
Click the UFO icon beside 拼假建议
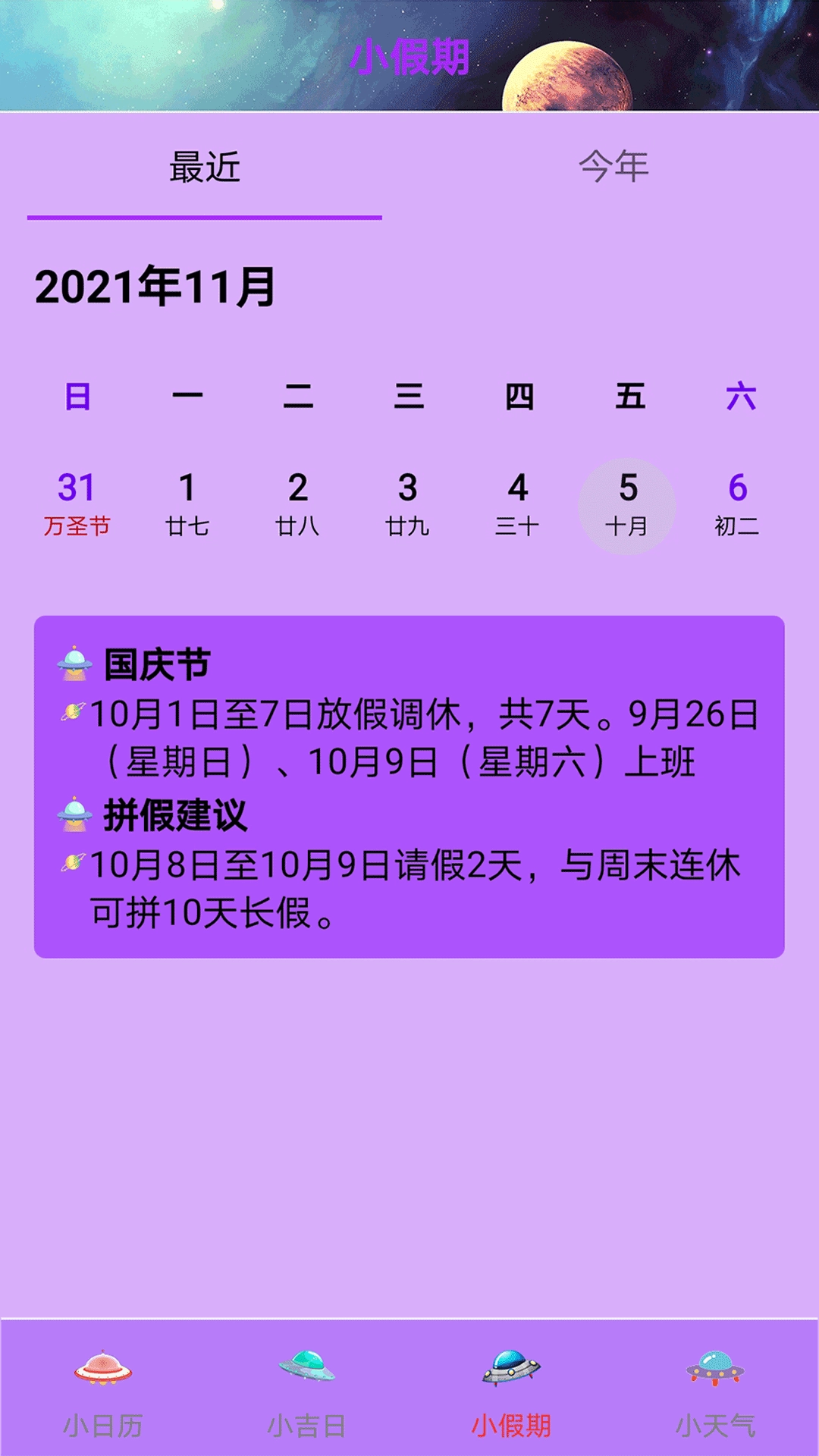76,814
